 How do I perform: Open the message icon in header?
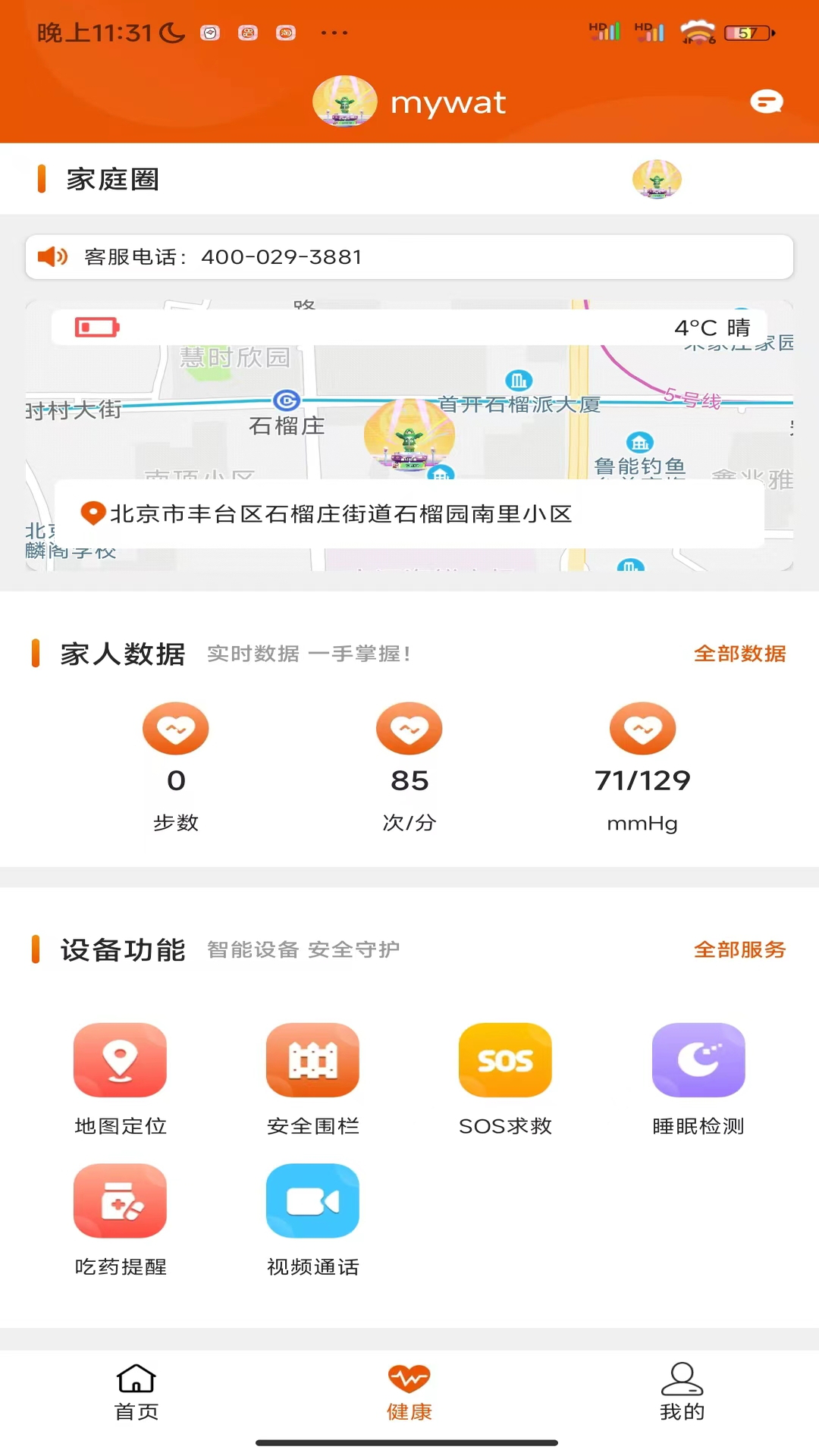[x=766, y=102]
